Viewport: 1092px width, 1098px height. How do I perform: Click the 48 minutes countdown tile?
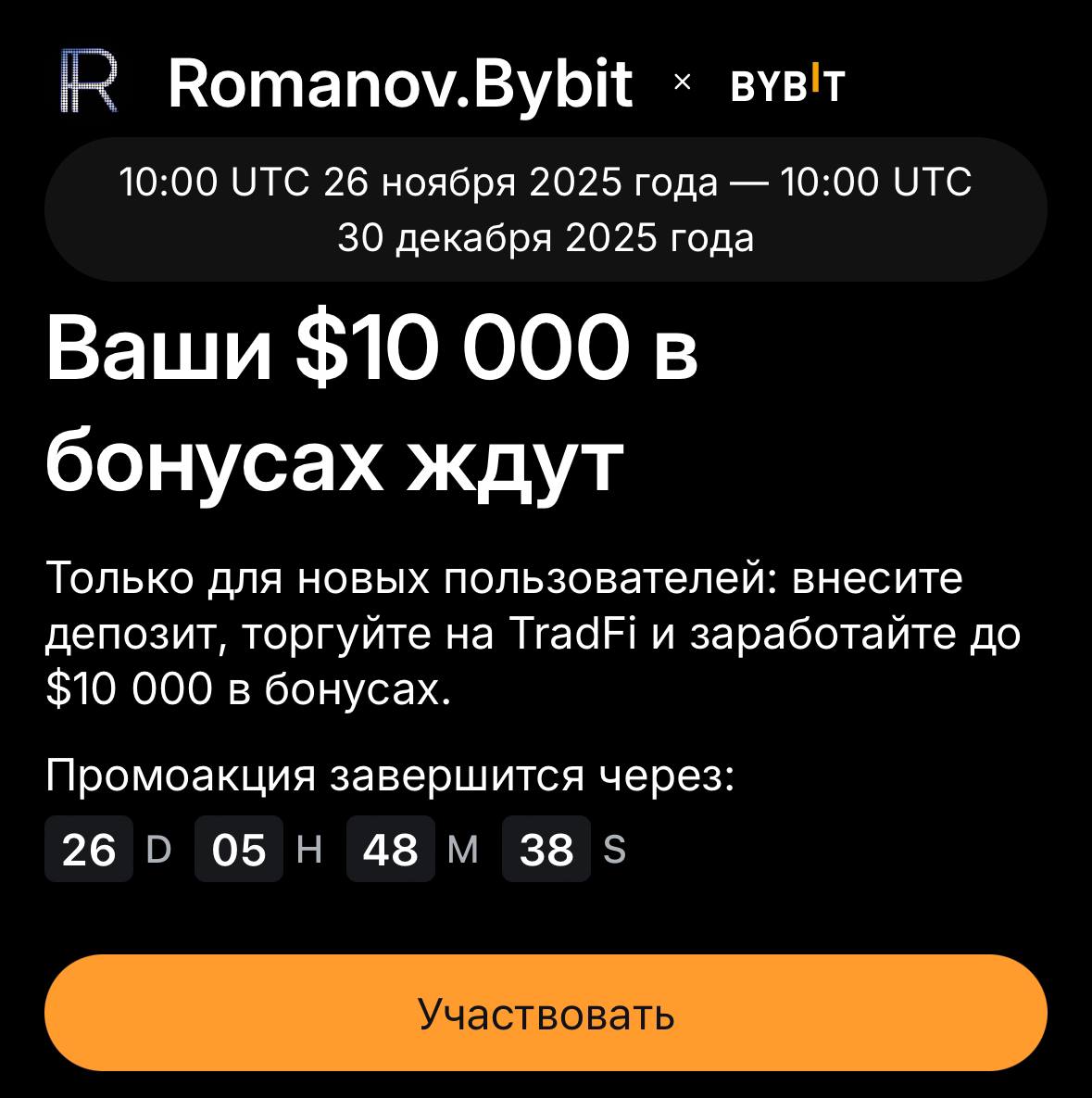coord(391,849)
